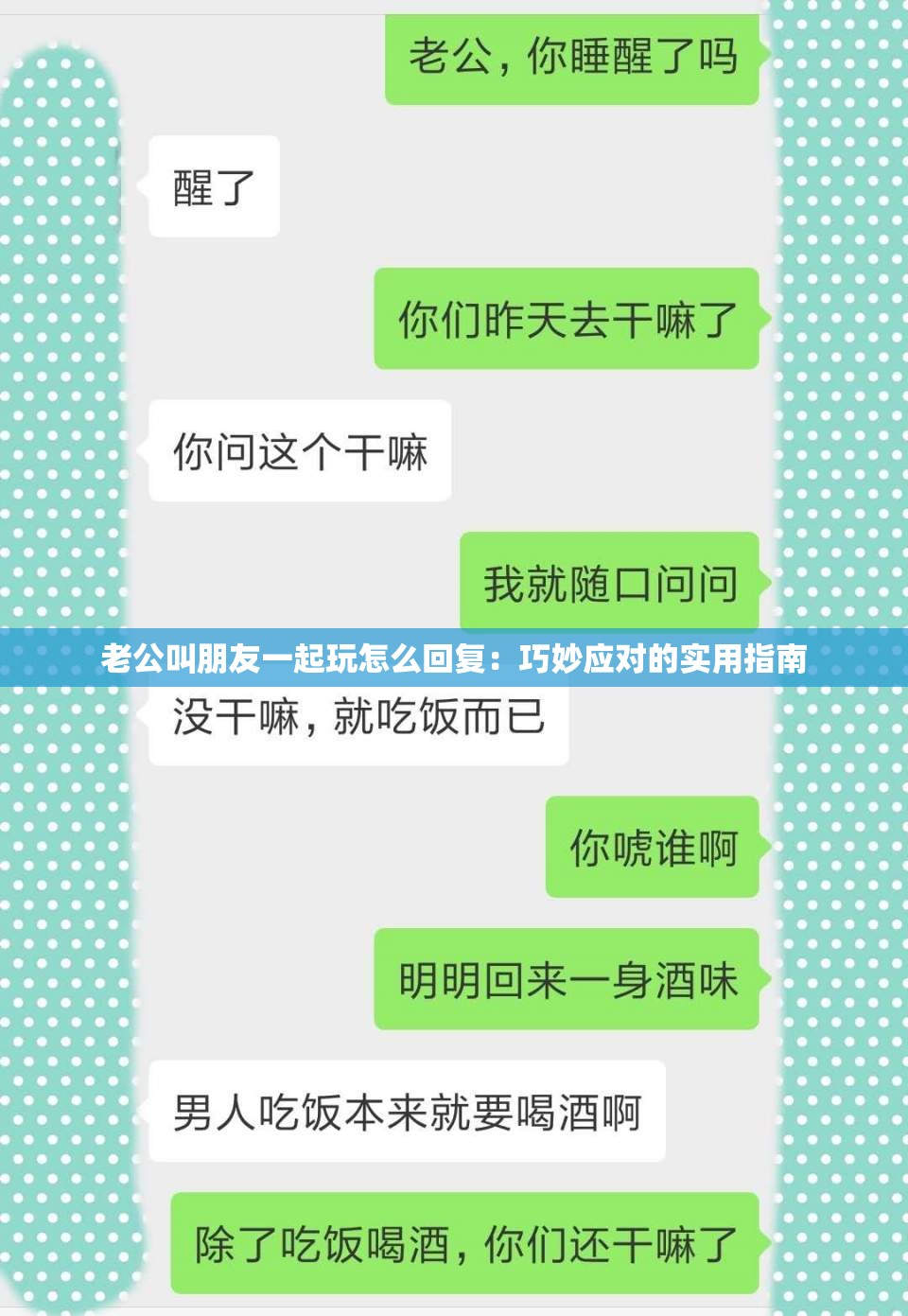Select the question bubble about yesterday's activities
908x1316 pixels.
pyautogui.click(x=567, y=320)
